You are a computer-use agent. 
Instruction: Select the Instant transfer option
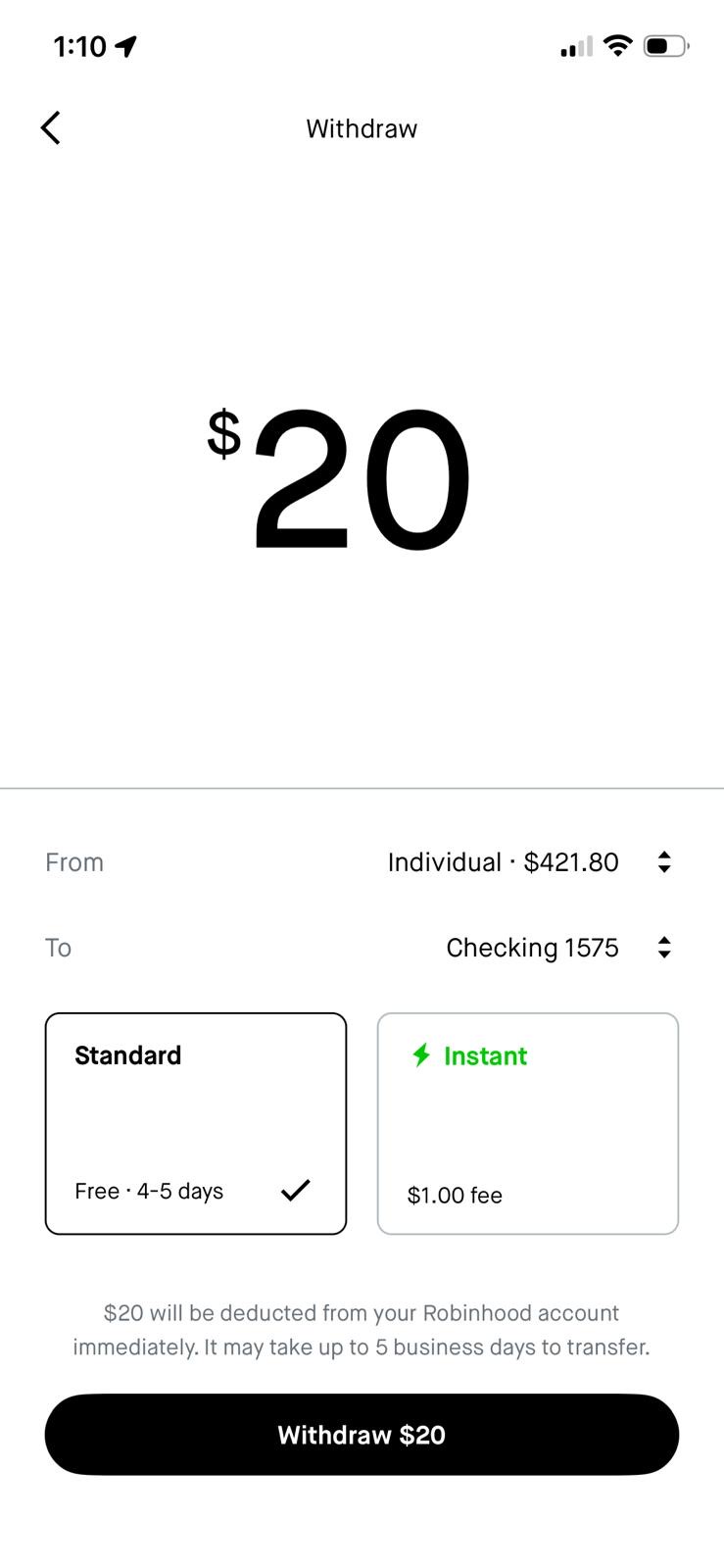[x=527, y=1123]
